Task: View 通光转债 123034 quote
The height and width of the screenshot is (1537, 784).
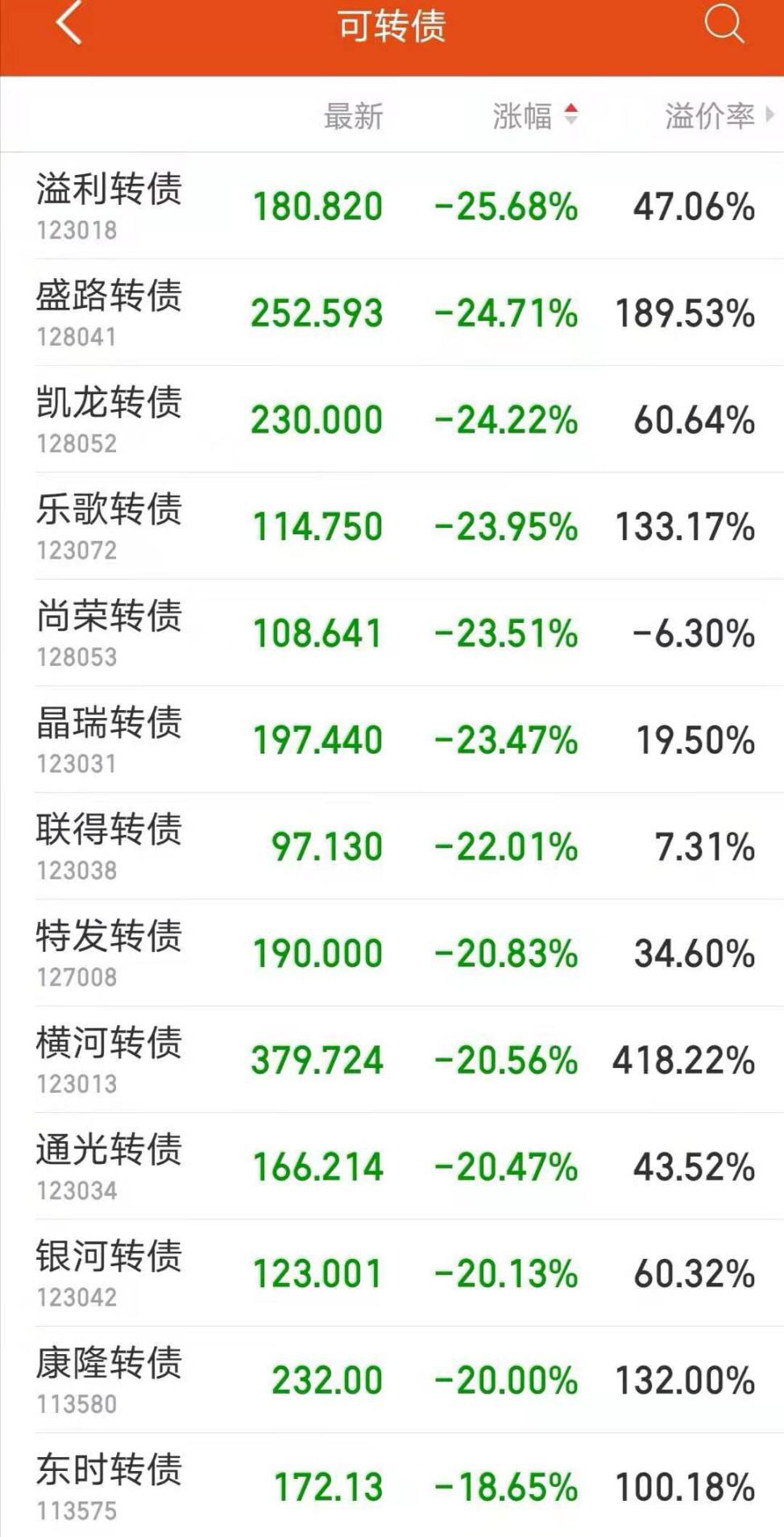Action: (392, 1166)
